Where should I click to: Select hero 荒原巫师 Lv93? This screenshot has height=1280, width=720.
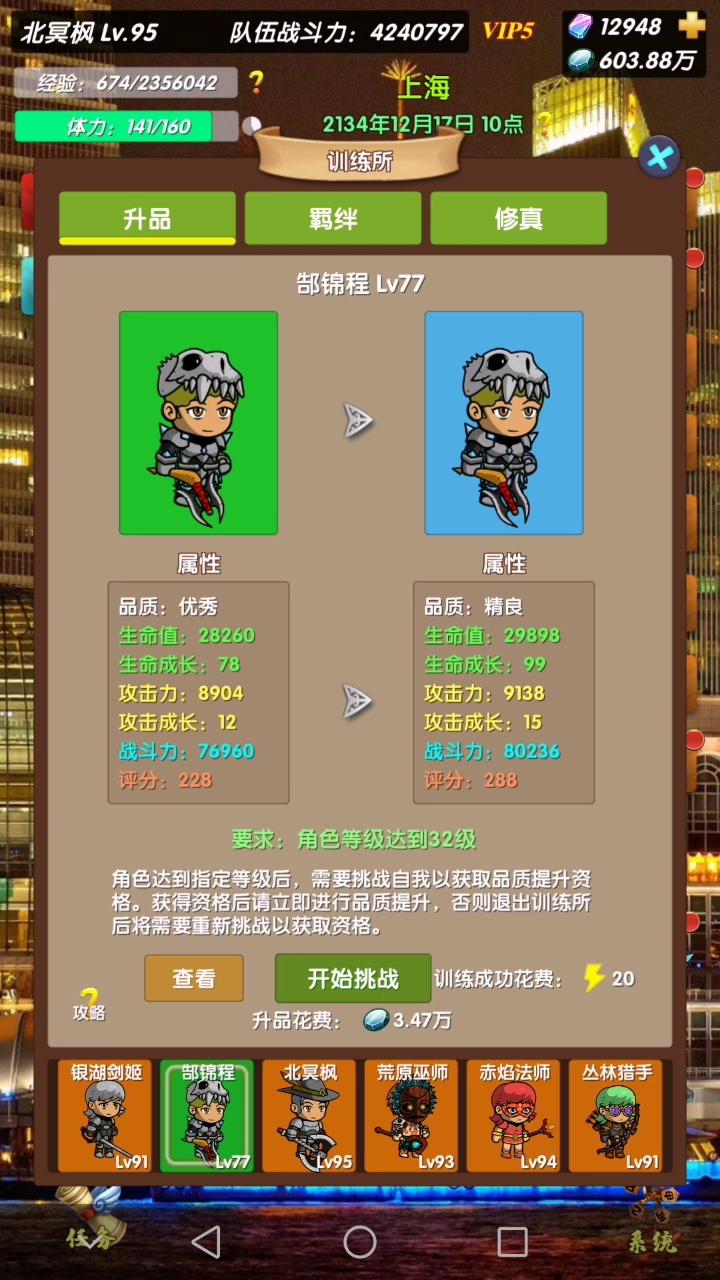(x=412, y=1116)
